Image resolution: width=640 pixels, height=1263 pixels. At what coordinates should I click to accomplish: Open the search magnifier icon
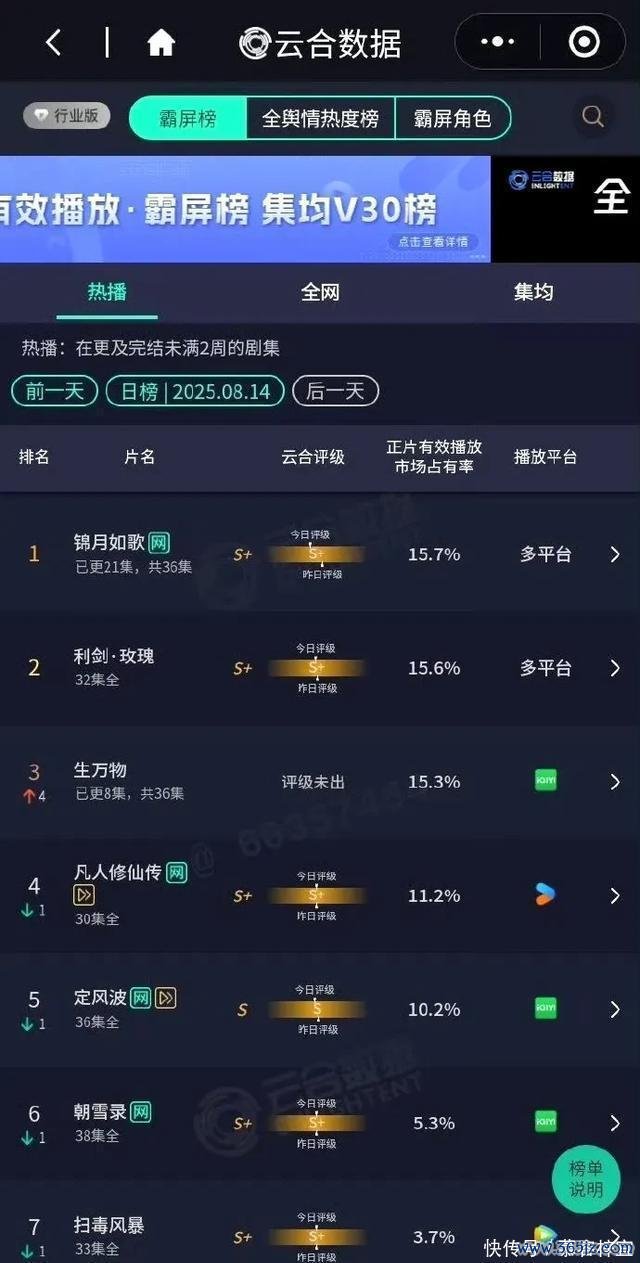592,117
